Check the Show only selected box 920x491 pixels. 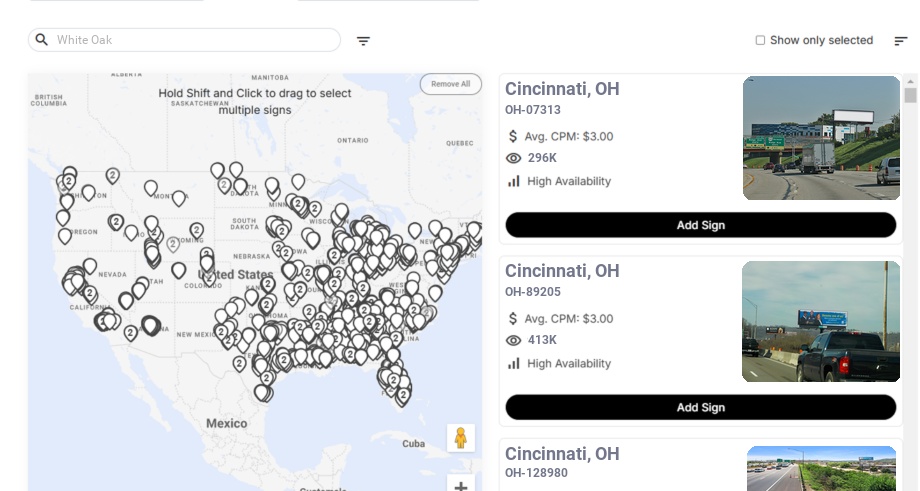coord(760,41)
